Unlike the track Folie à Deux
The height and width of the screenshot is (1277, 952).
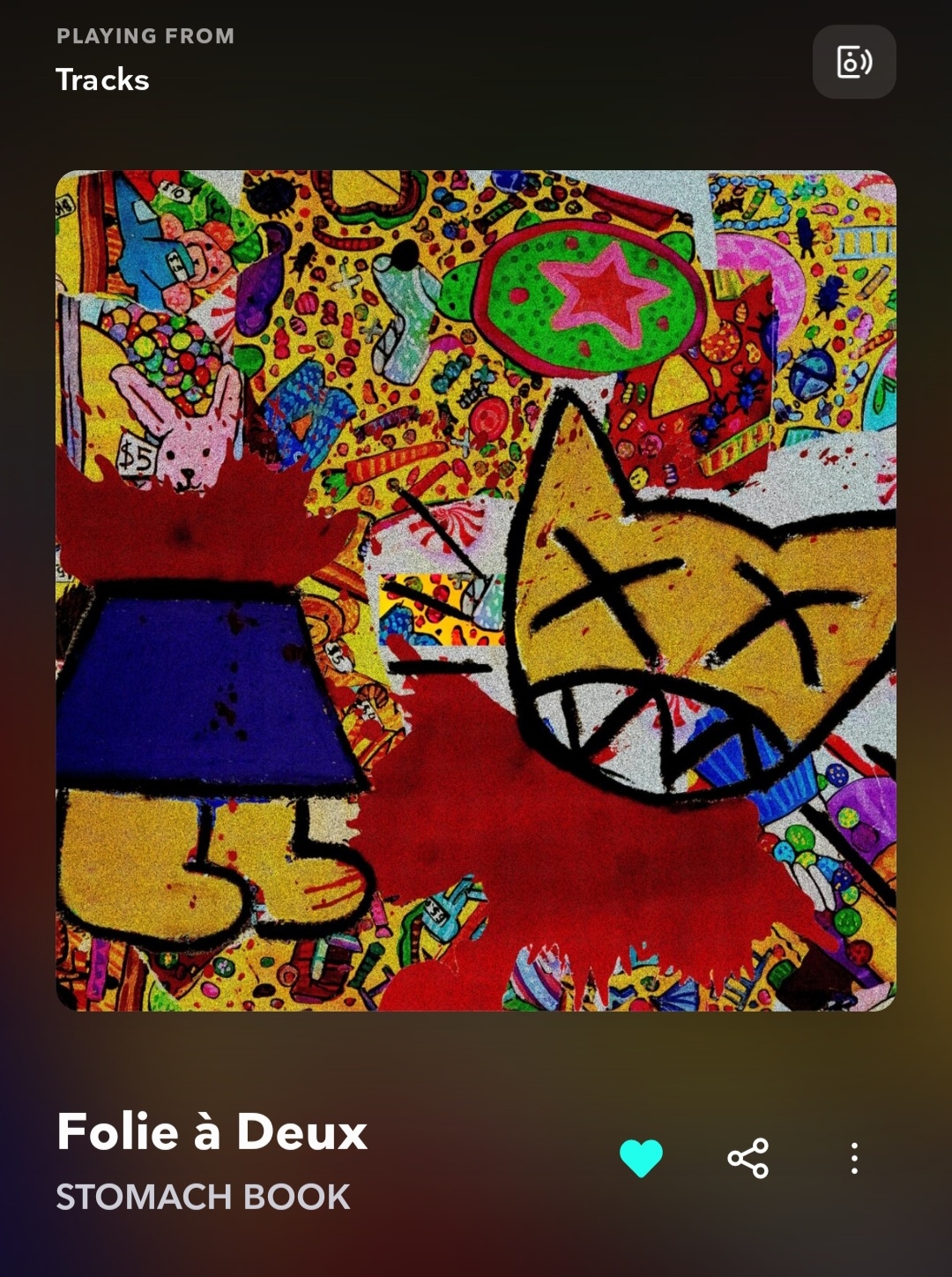click(x=641, y=1158)
